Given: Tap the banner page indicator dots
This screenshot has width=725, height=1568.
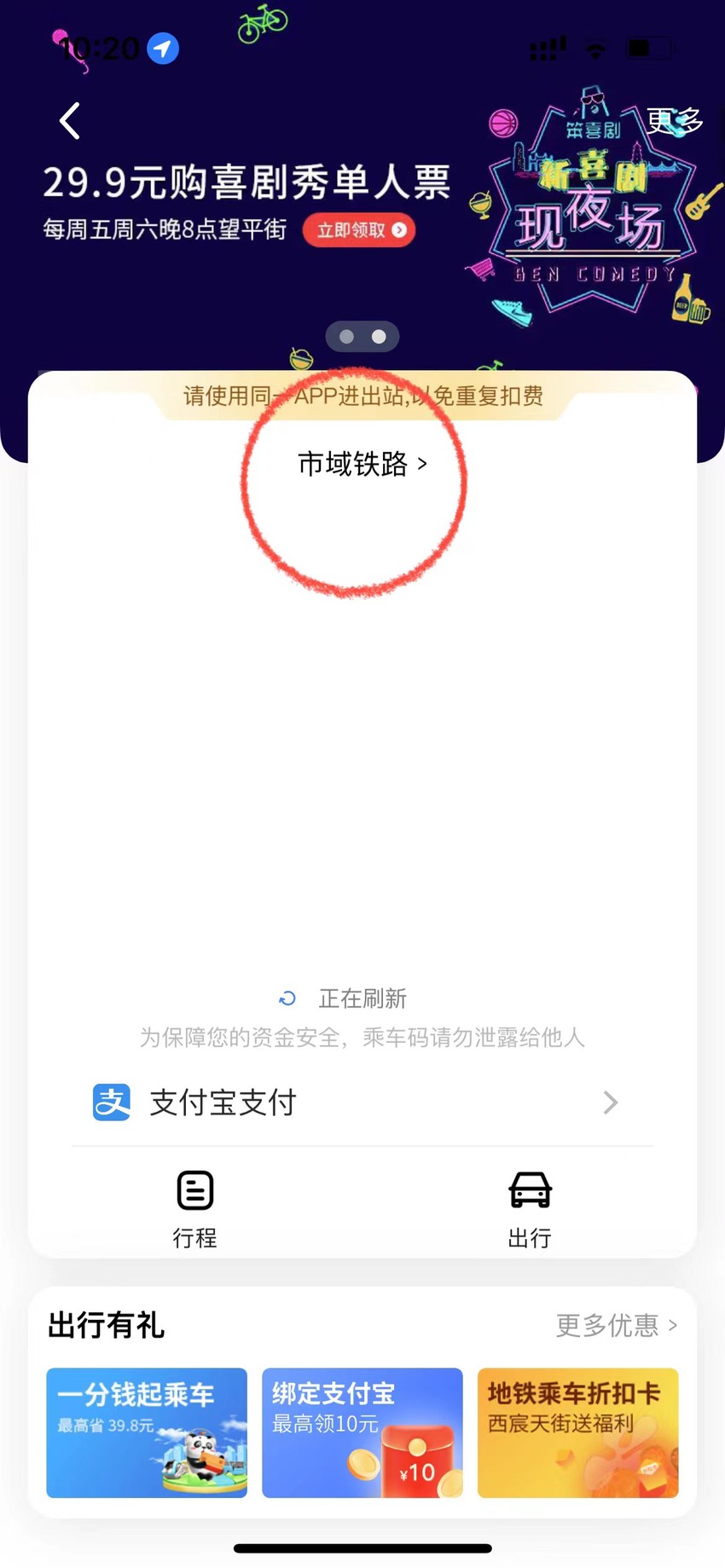Looking at the screenshot, I should 362,337.
